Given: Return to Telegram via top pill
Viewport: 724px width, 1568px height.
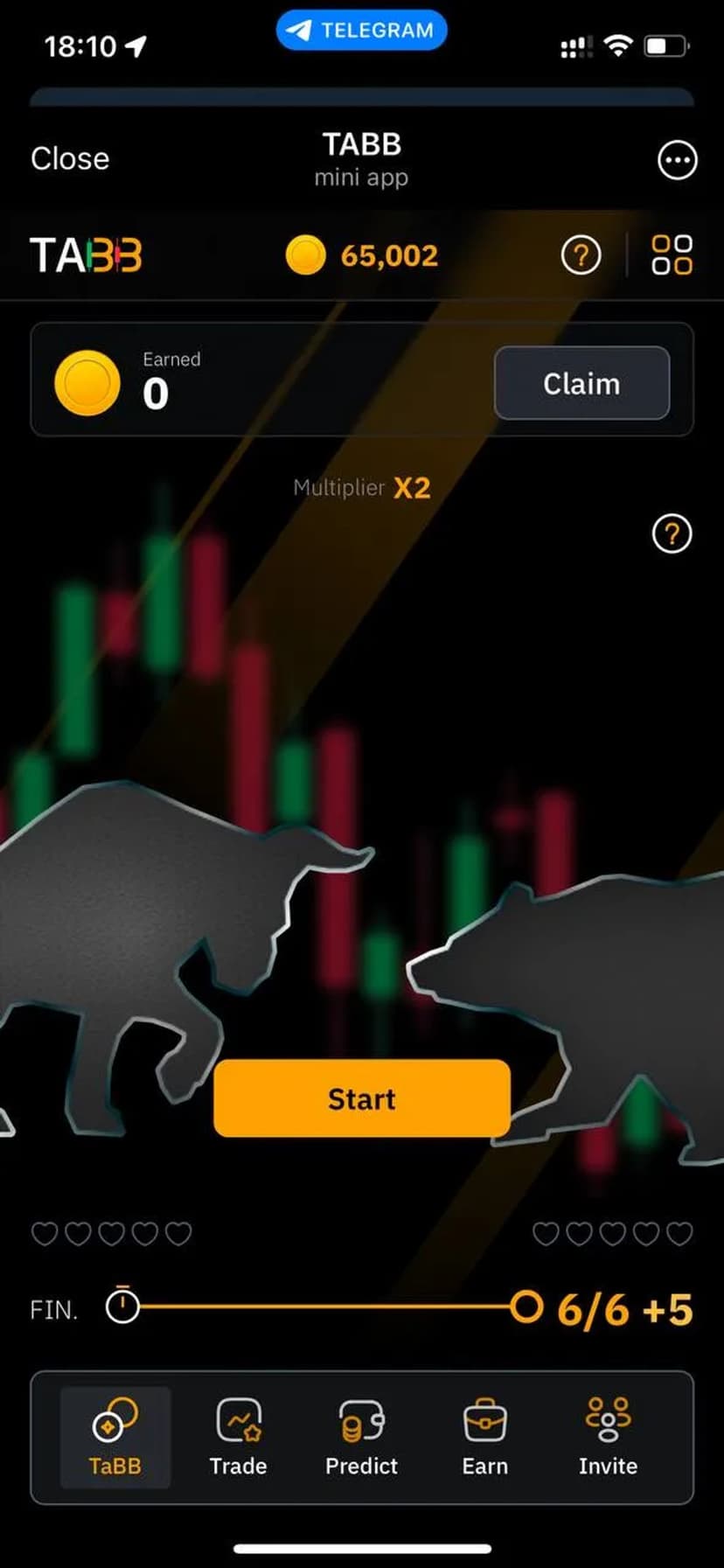Looking at the screenshot, I should tap(361, 31).
